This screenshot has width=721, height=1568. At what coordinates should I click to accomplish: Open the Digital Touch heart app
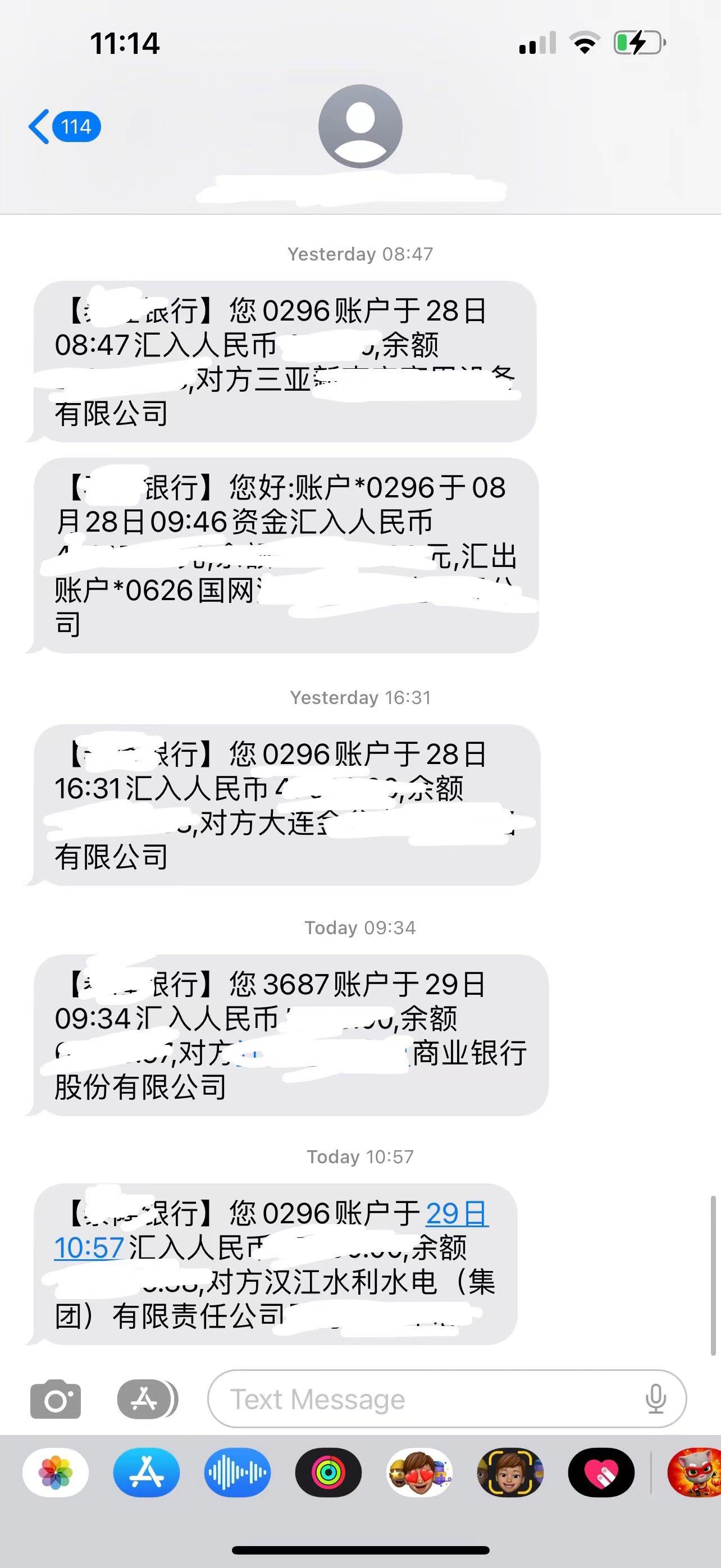601,1473
